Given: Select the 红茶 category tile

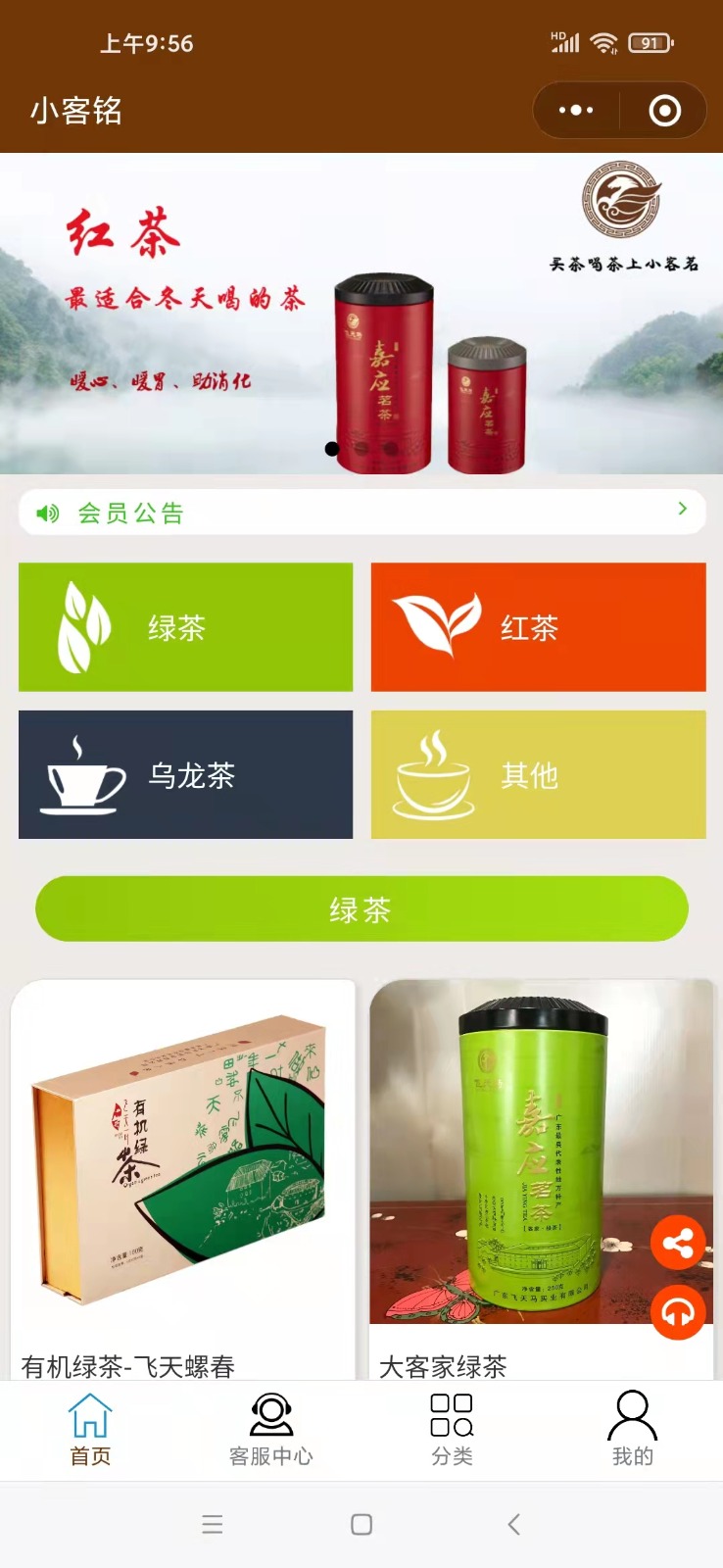Looking at the screenshot, I should coord(538,627).
